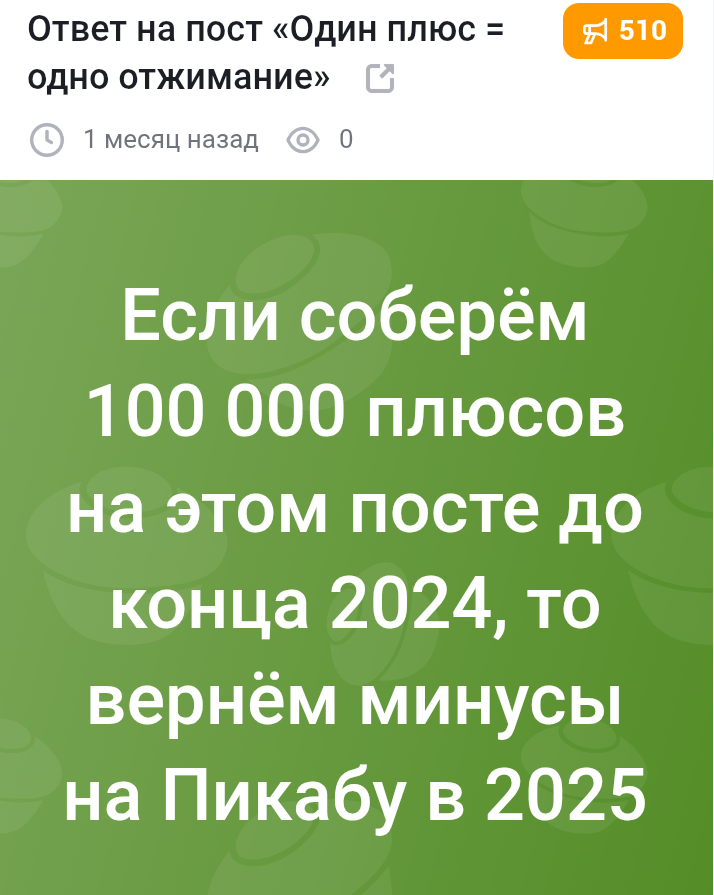
Task: Open the green post image about 100 000 плюсов
Action: tap(357, 537)
